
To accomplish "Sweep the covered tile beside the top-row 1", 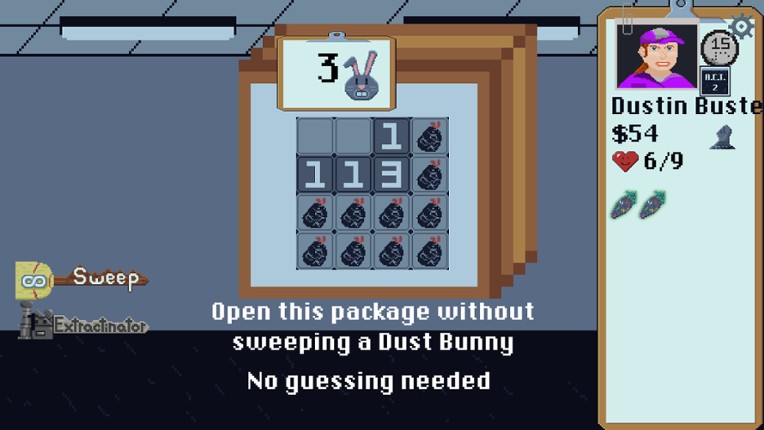I will (x=430, y=136).
